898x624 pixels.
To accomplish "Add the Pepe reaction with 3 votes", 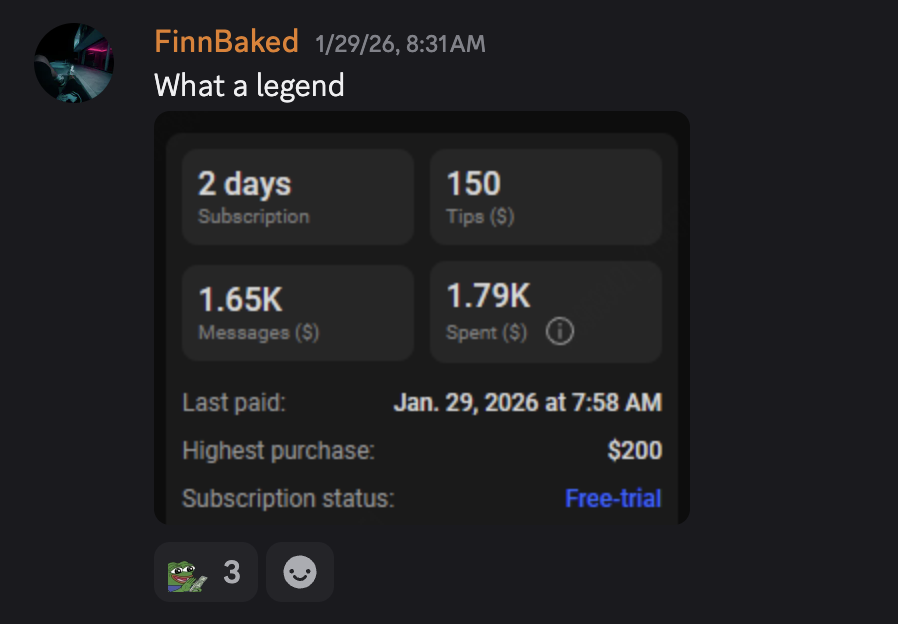I will click(205, 572).
